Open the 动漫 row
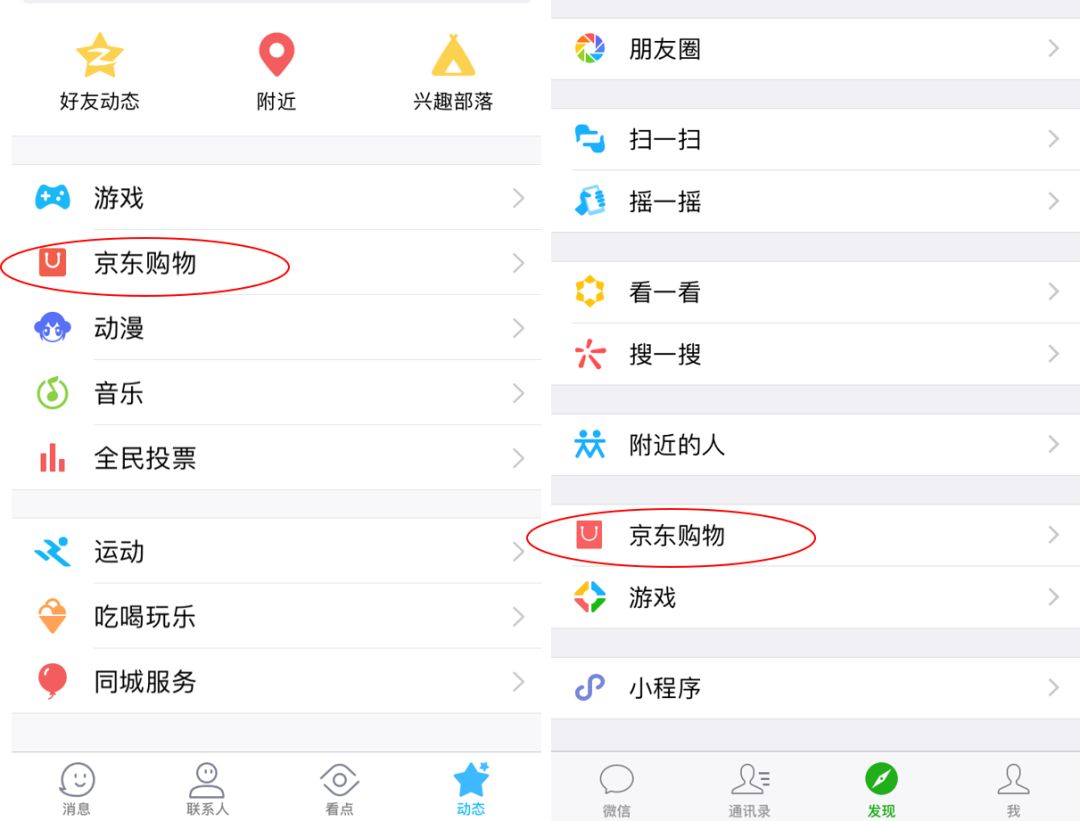Viewport: 1080px width, 821px height. click(276, 328)
